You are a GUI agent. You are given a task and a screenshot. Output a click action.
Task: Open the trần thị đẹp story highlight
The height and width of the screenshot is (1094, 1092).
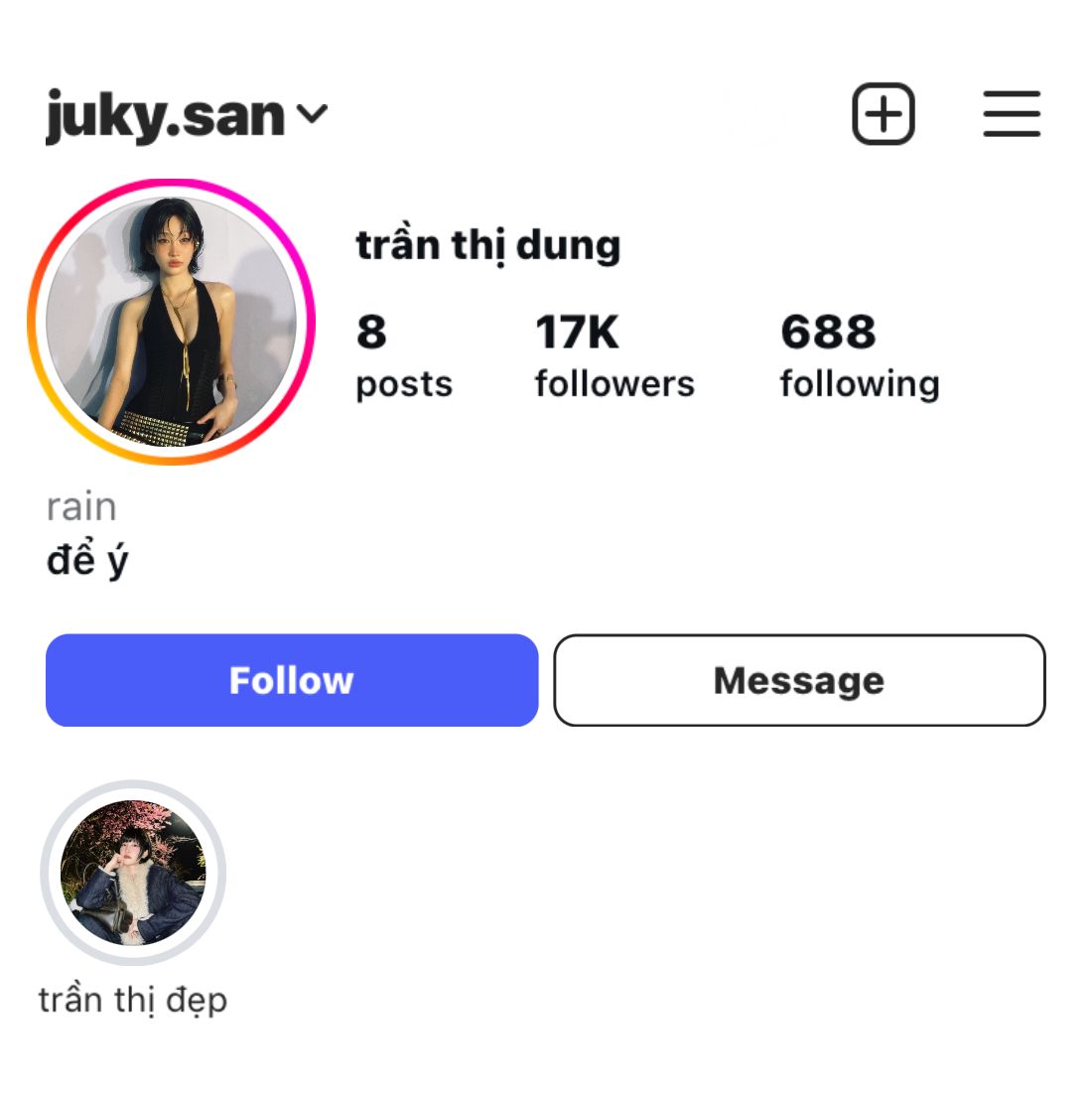(133, 873)
